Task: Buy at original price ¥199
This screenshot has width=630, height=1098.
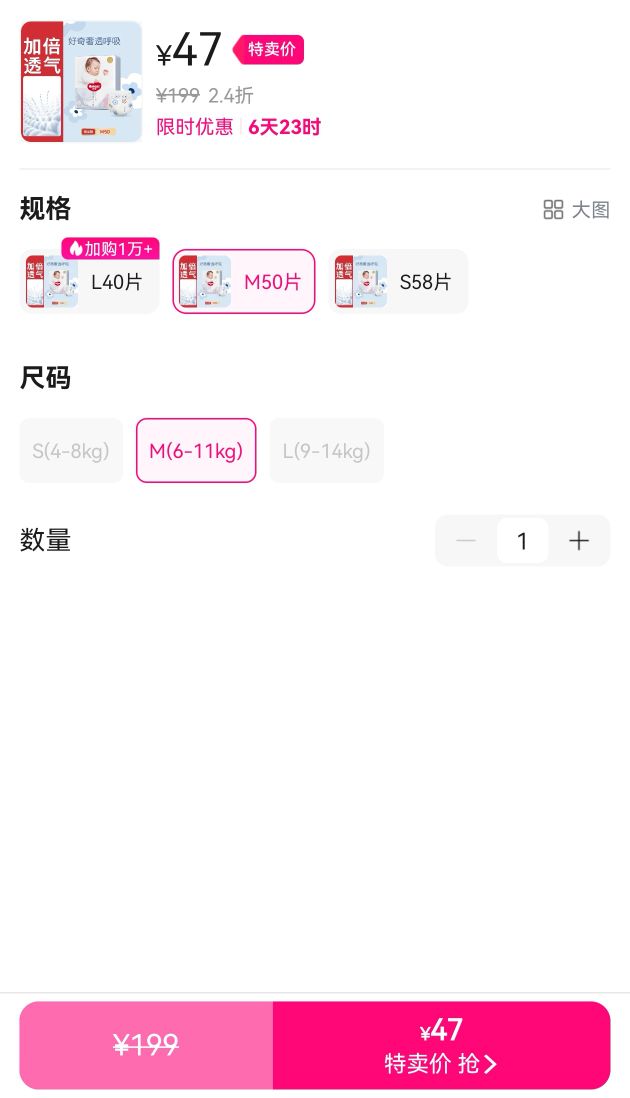Action: coord(146,1045)
